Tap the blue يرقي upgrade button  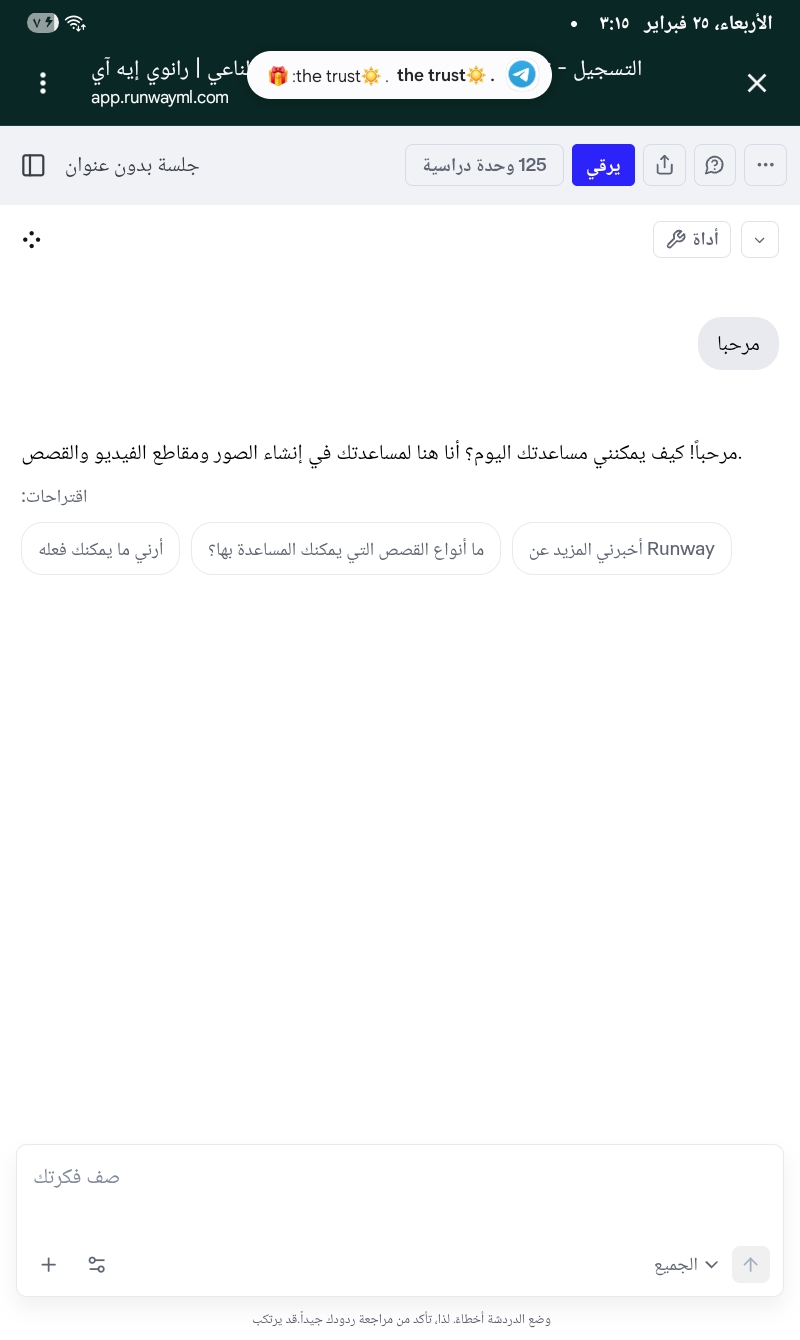(x=603, y=165)
